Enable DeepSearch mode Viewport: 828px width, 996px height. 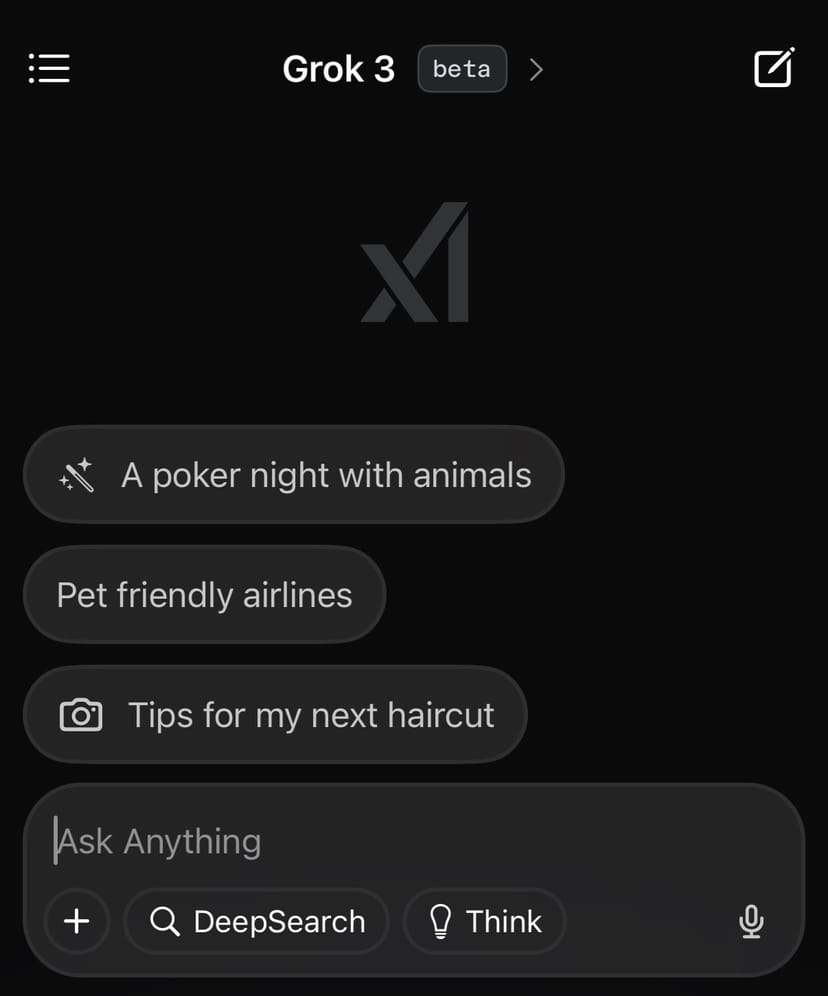click(x=257, y=921)
